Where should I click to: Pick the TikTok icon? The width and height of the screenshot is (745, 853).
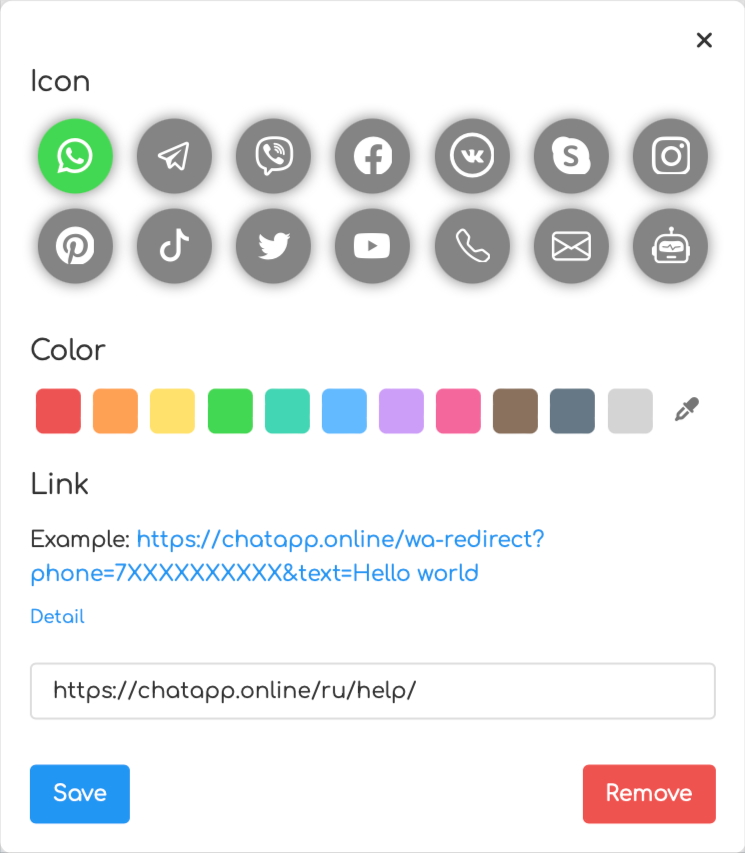(x=174, y=245)
